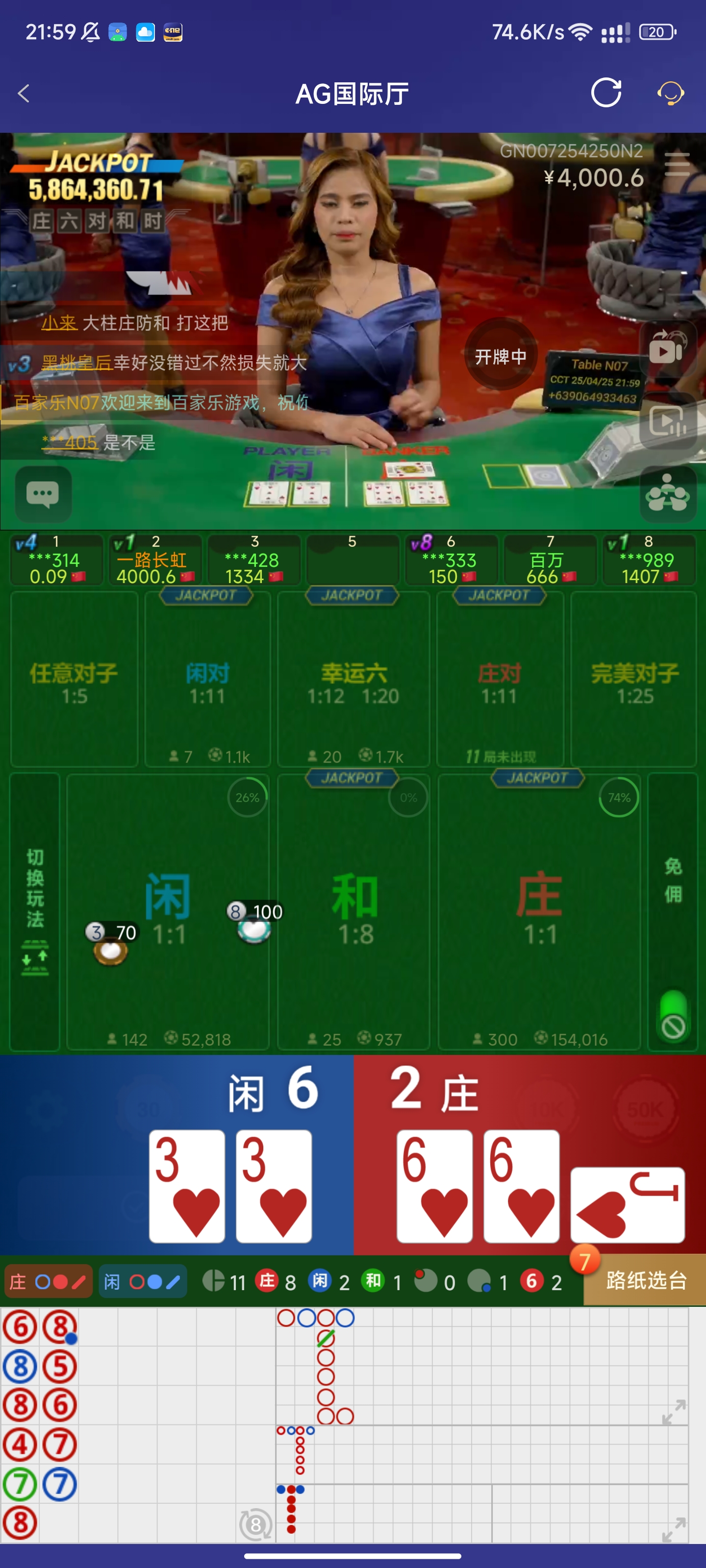The height and width of the screenshot is (1568, 706).
Task: Bet on 完美对子 1:25
Action: (634, 682)
